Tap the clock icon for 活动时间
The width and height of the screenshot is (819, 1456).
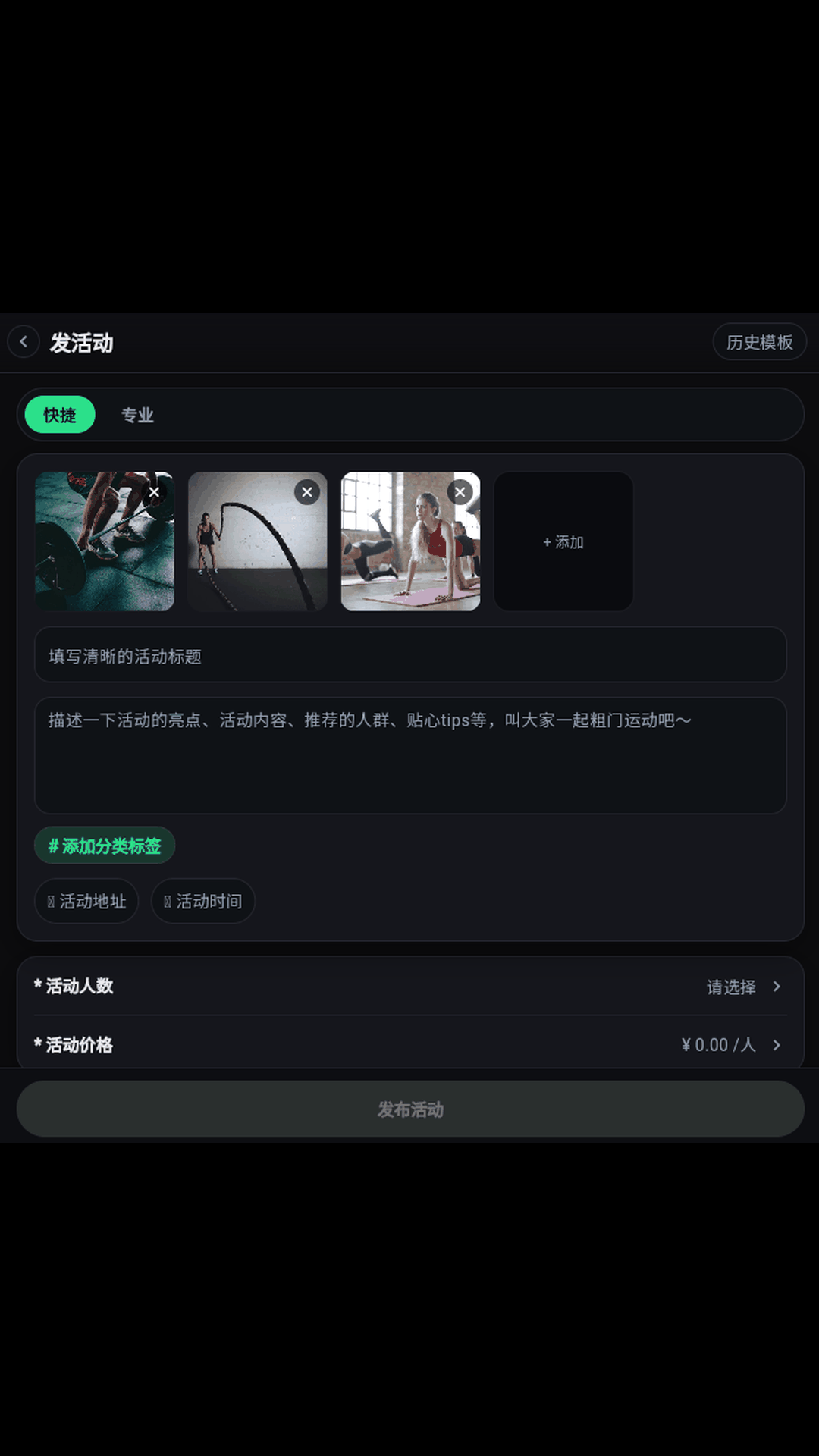tap(165, 902)
